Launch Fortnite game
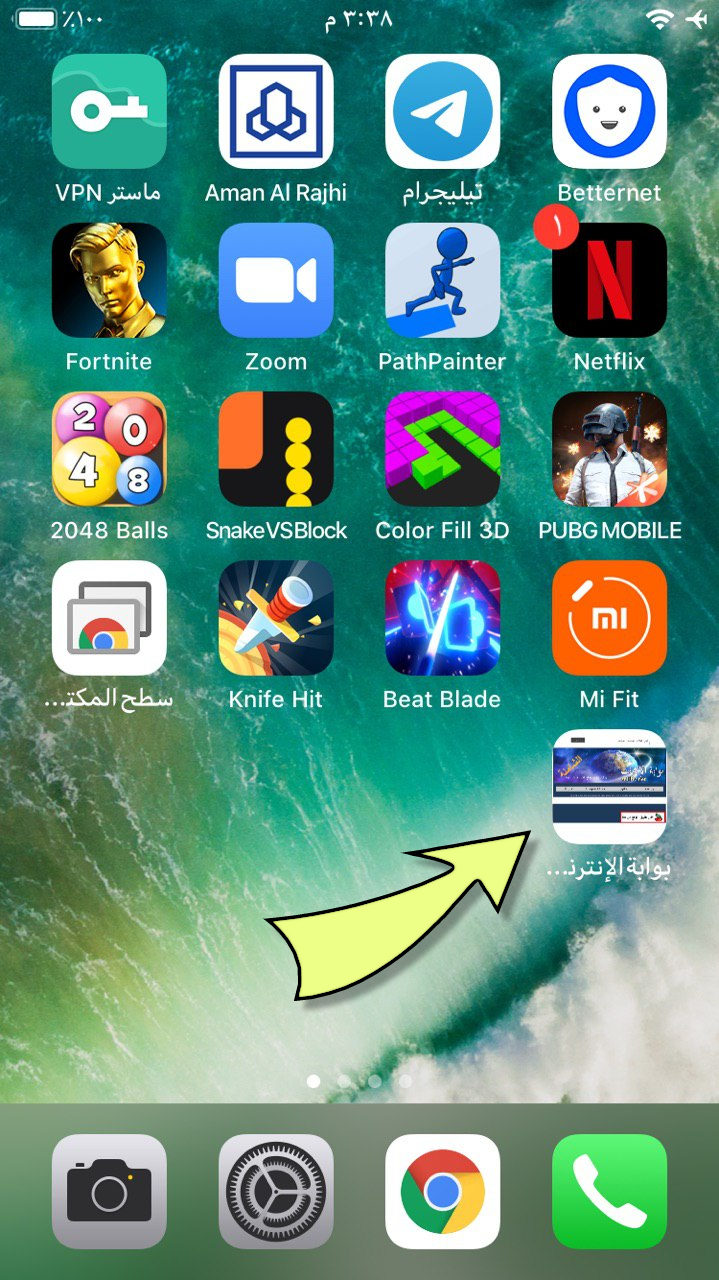 point(109,280)
